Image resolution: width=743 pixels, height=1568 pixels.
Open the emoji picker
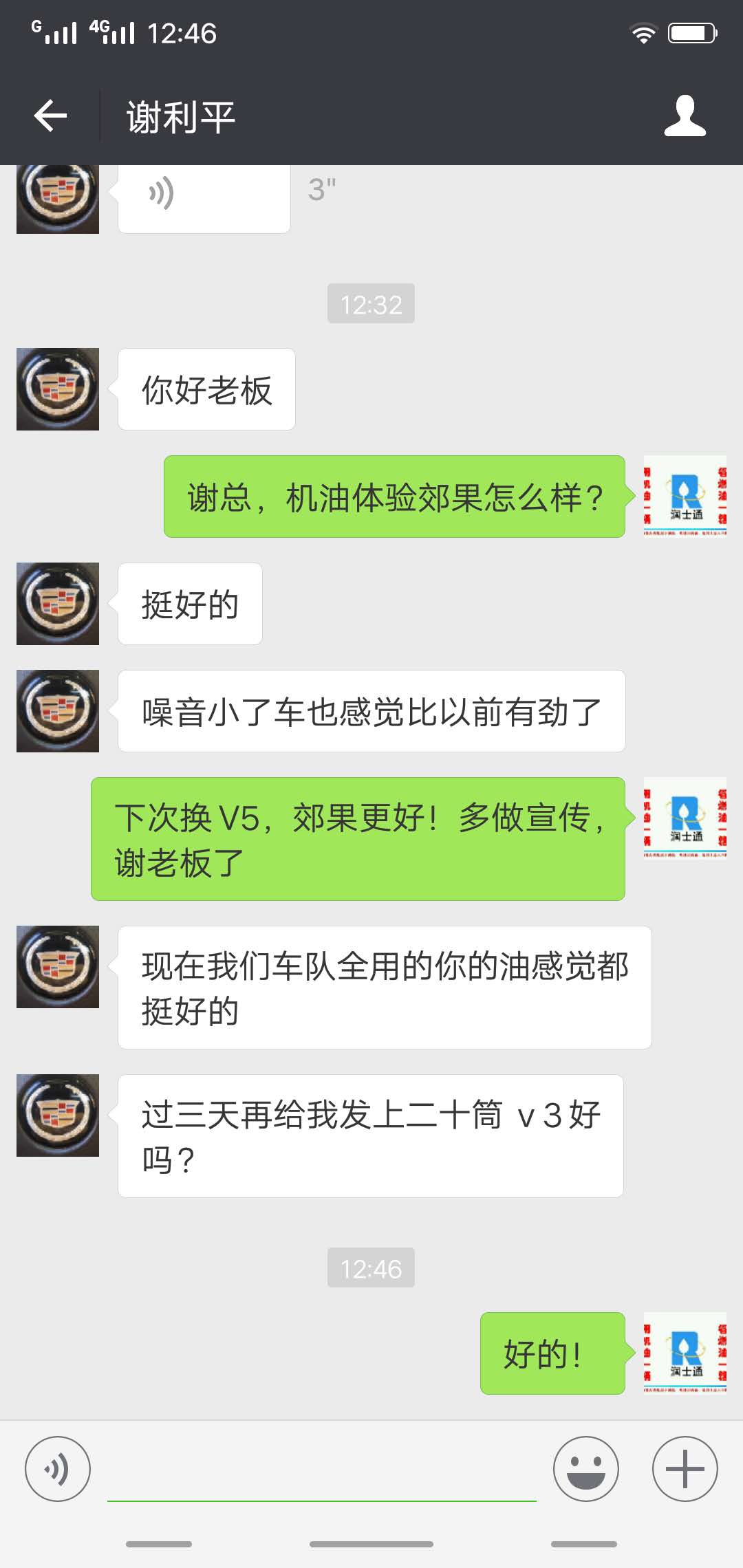coord(585,1469)
